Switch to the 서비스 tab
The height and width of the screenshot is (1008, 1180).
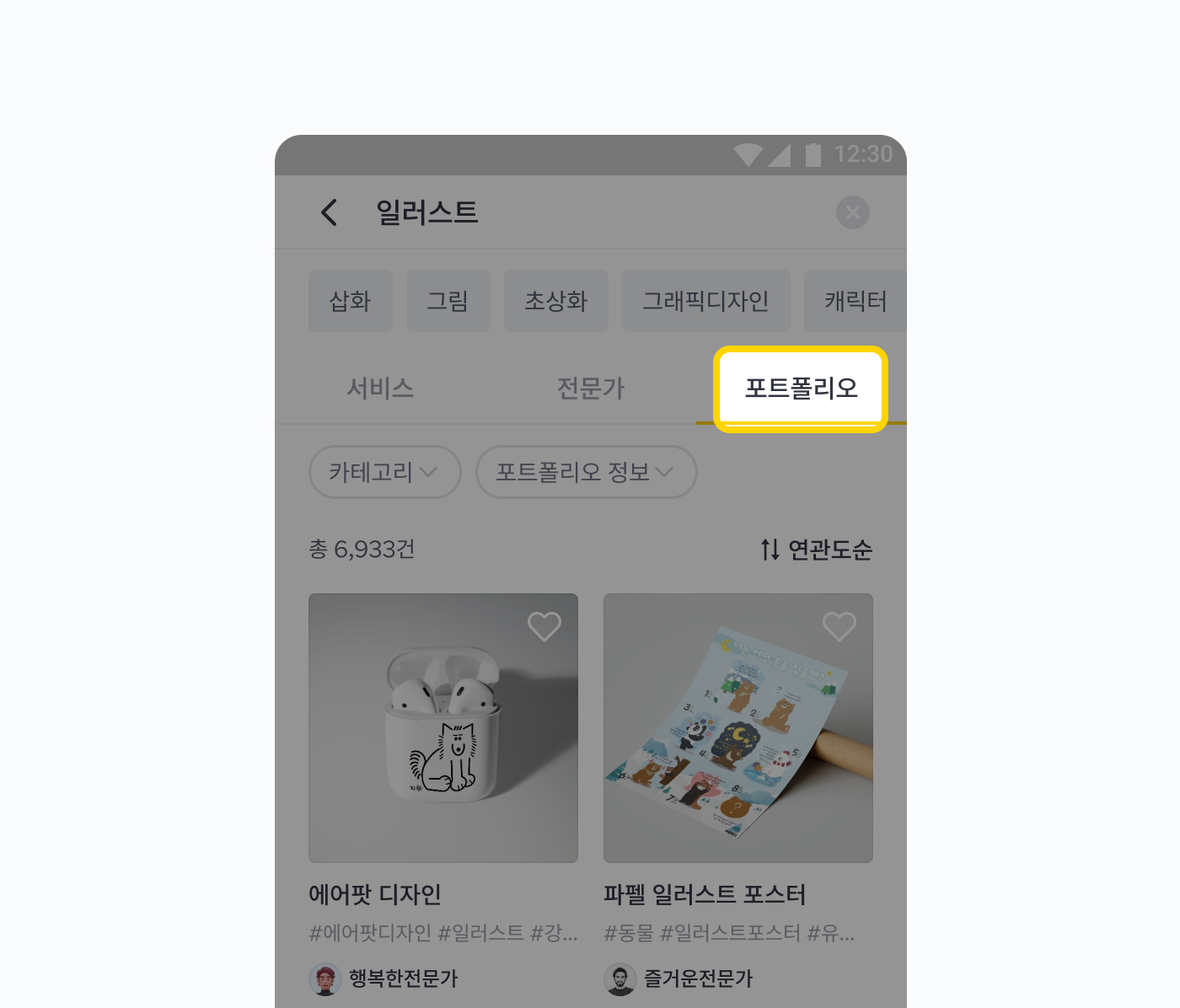380,389
